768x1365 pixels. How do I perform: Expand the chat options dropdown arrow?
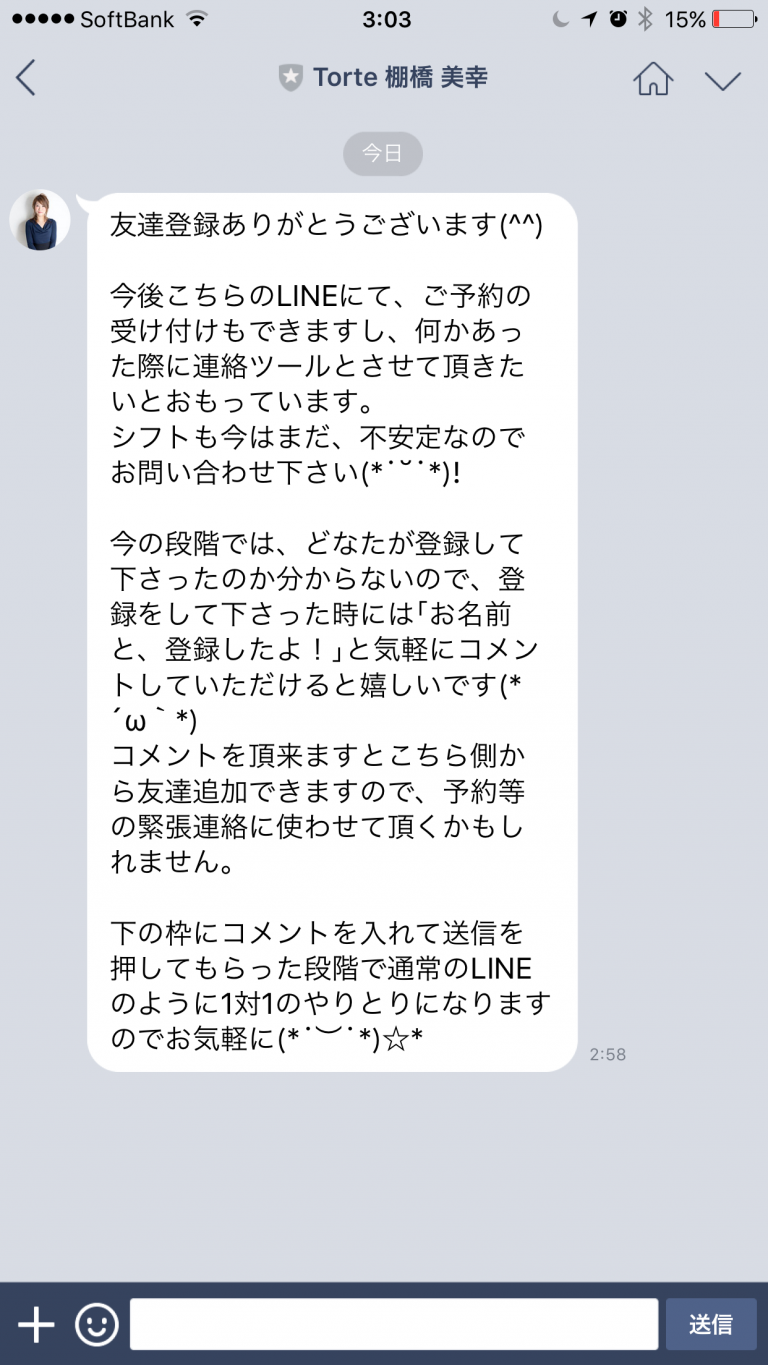[722, 80]
